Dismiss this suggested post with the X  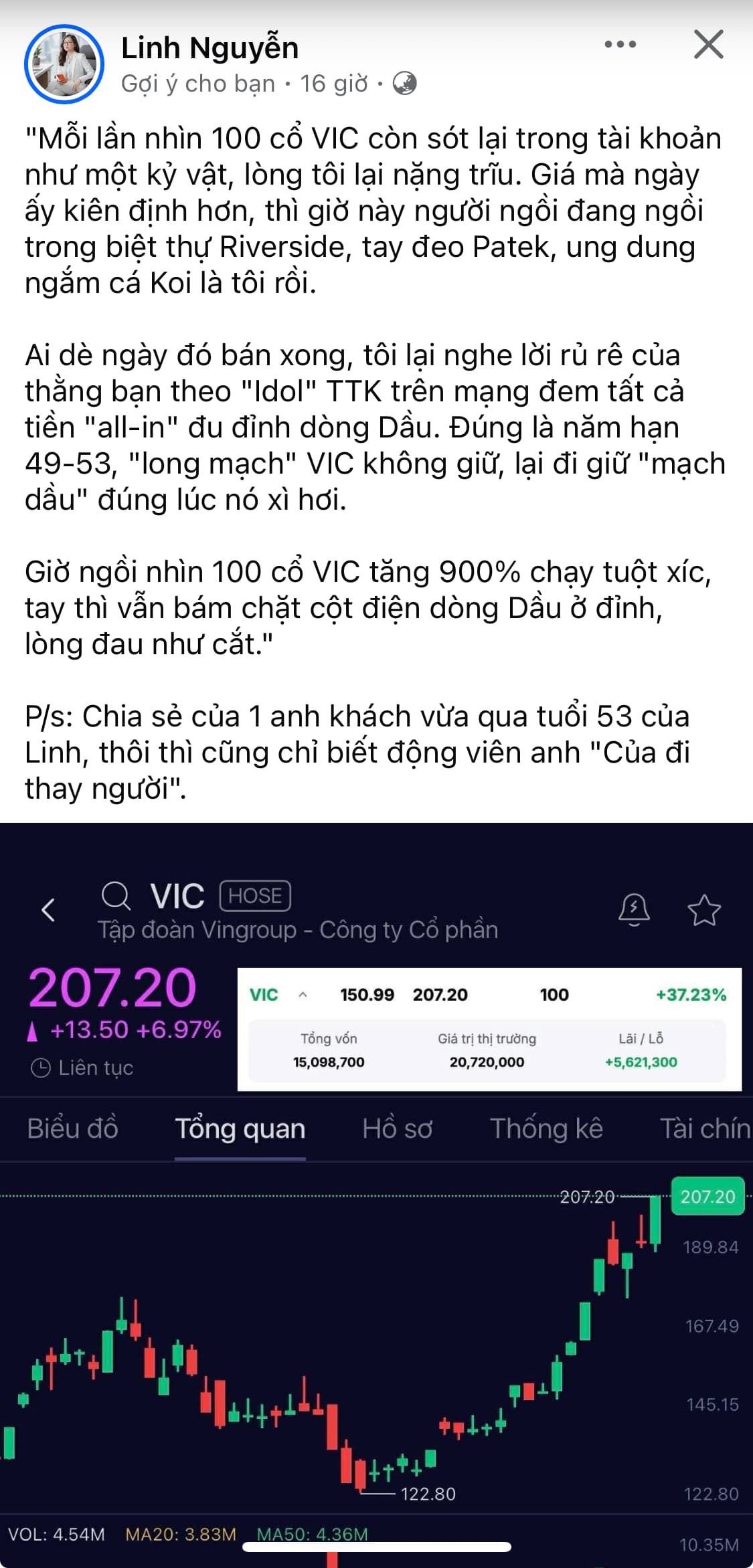pos(709,45)
